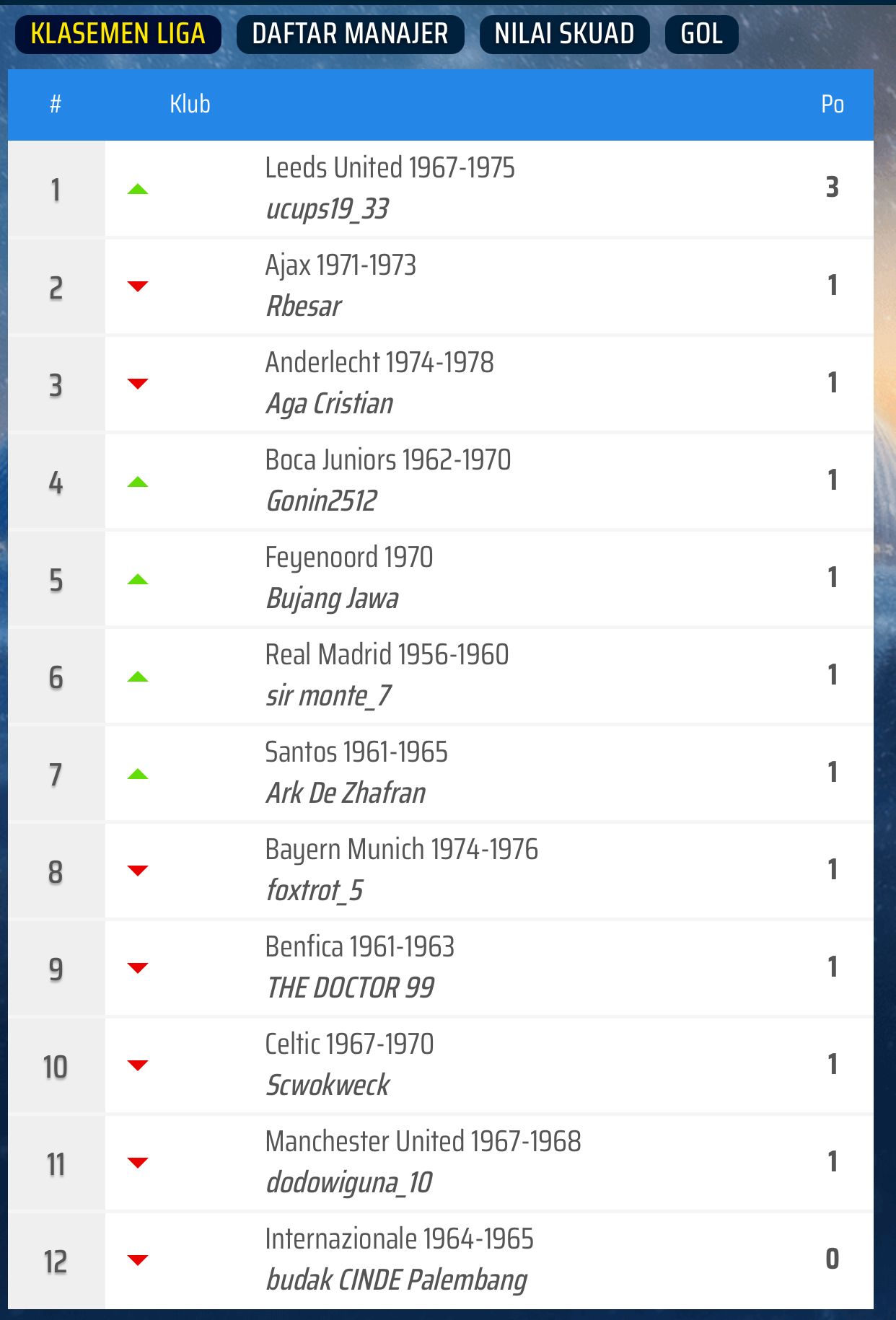Screen dimensions: 896x1320
Task: Open the Nilai Skuad tab
Action: pos(564,34)
